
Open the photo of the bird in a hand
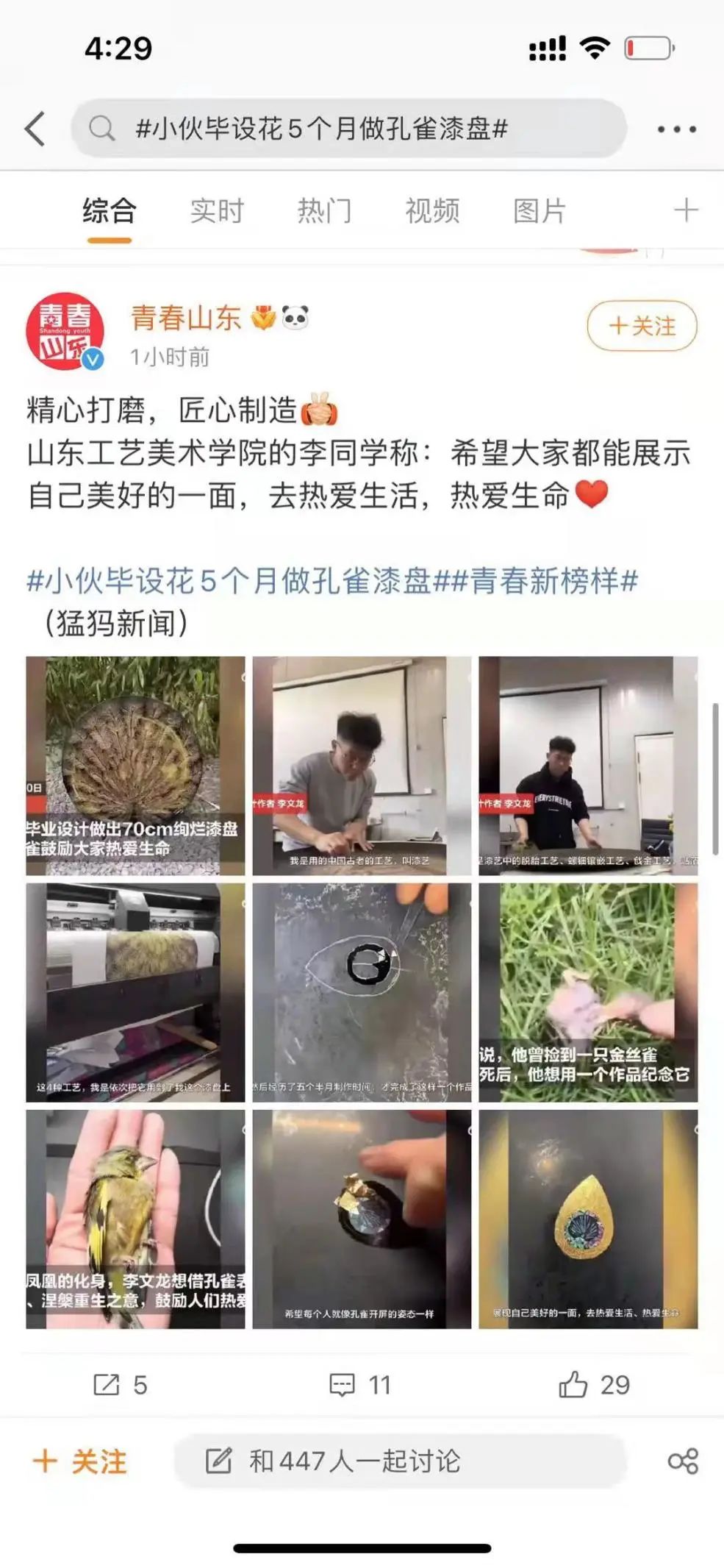click(x=135, y=1219)
